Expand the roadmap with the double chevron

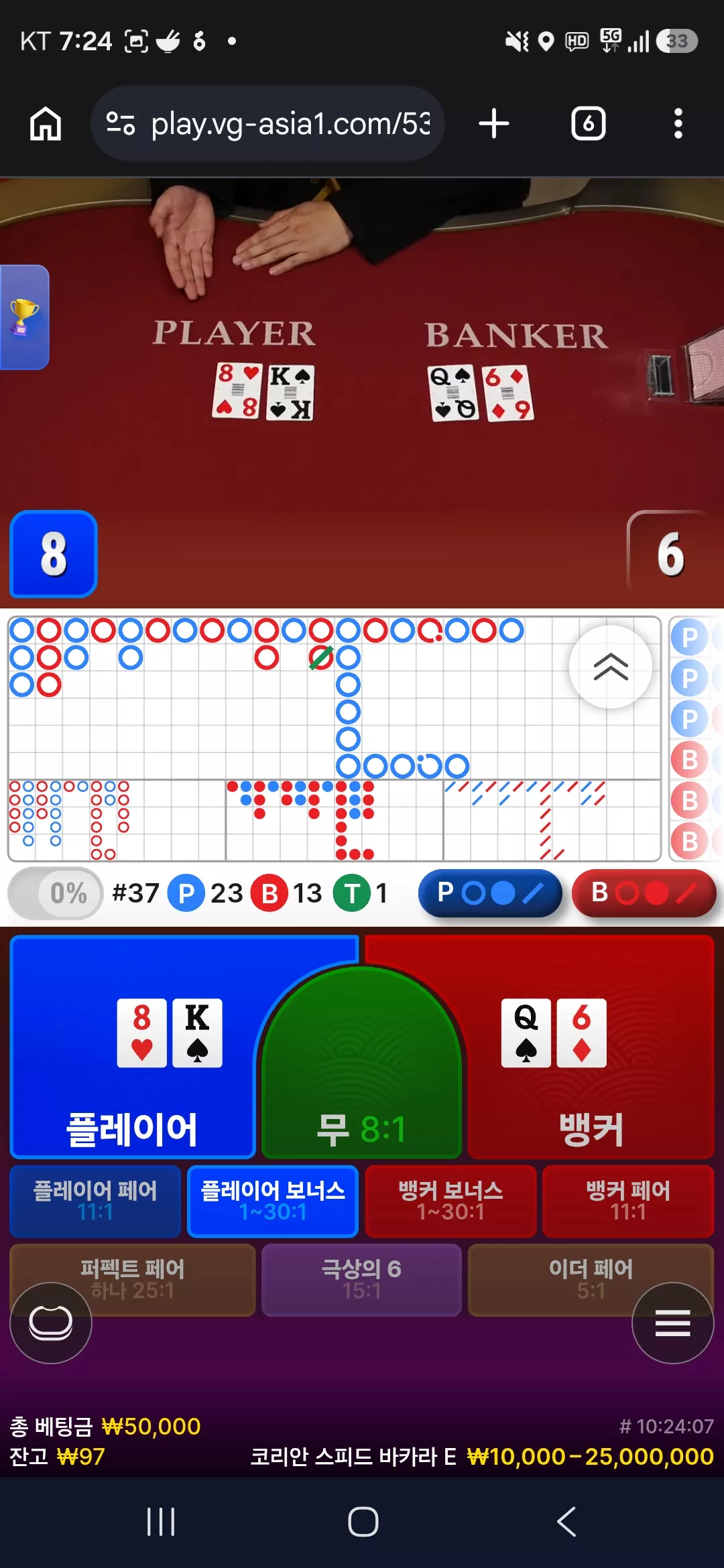tap(611, 667)
